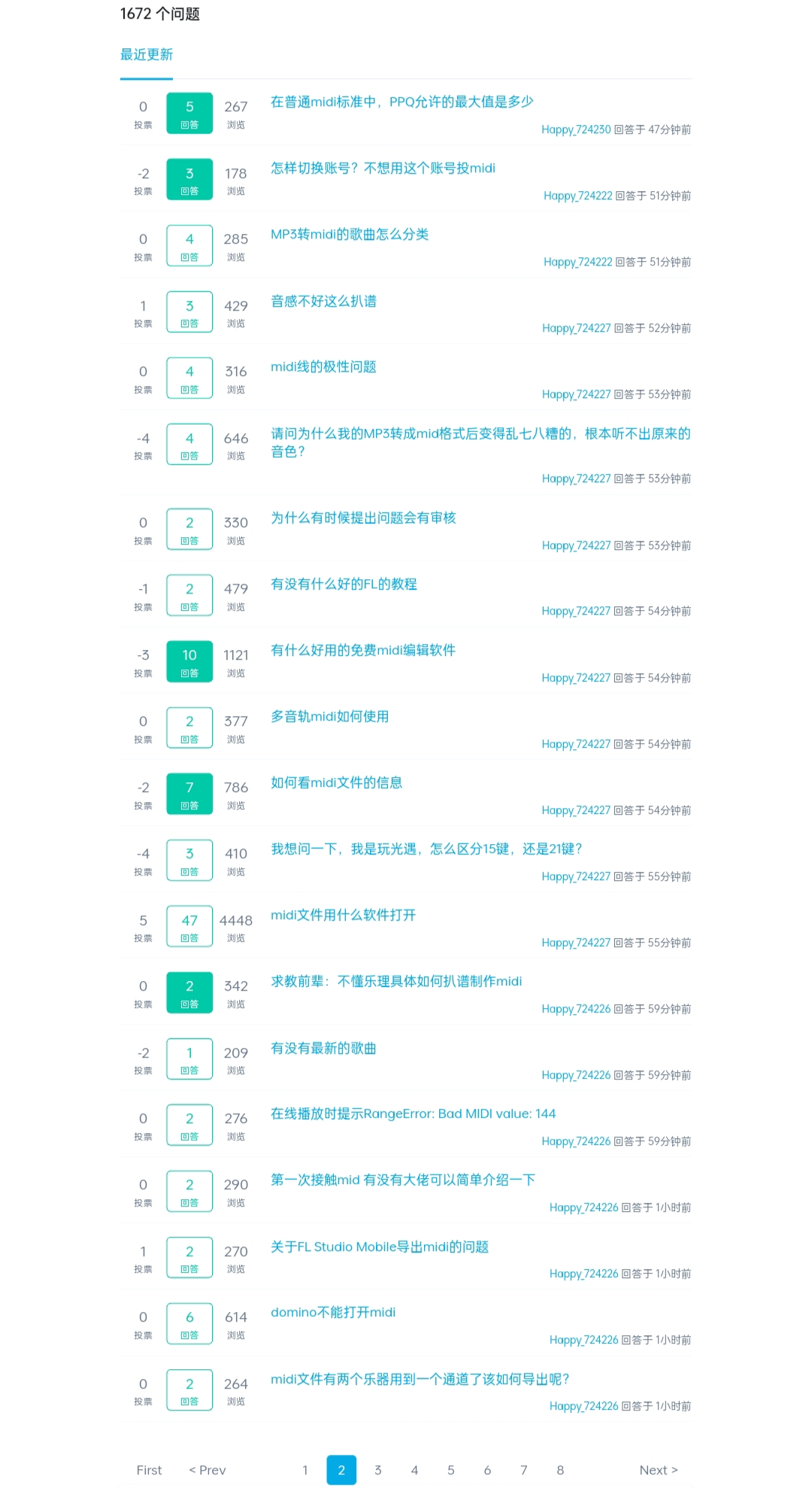Open the question domino不能打开midi
This screenshot has width=812, height=1488.
[333, 1312]
